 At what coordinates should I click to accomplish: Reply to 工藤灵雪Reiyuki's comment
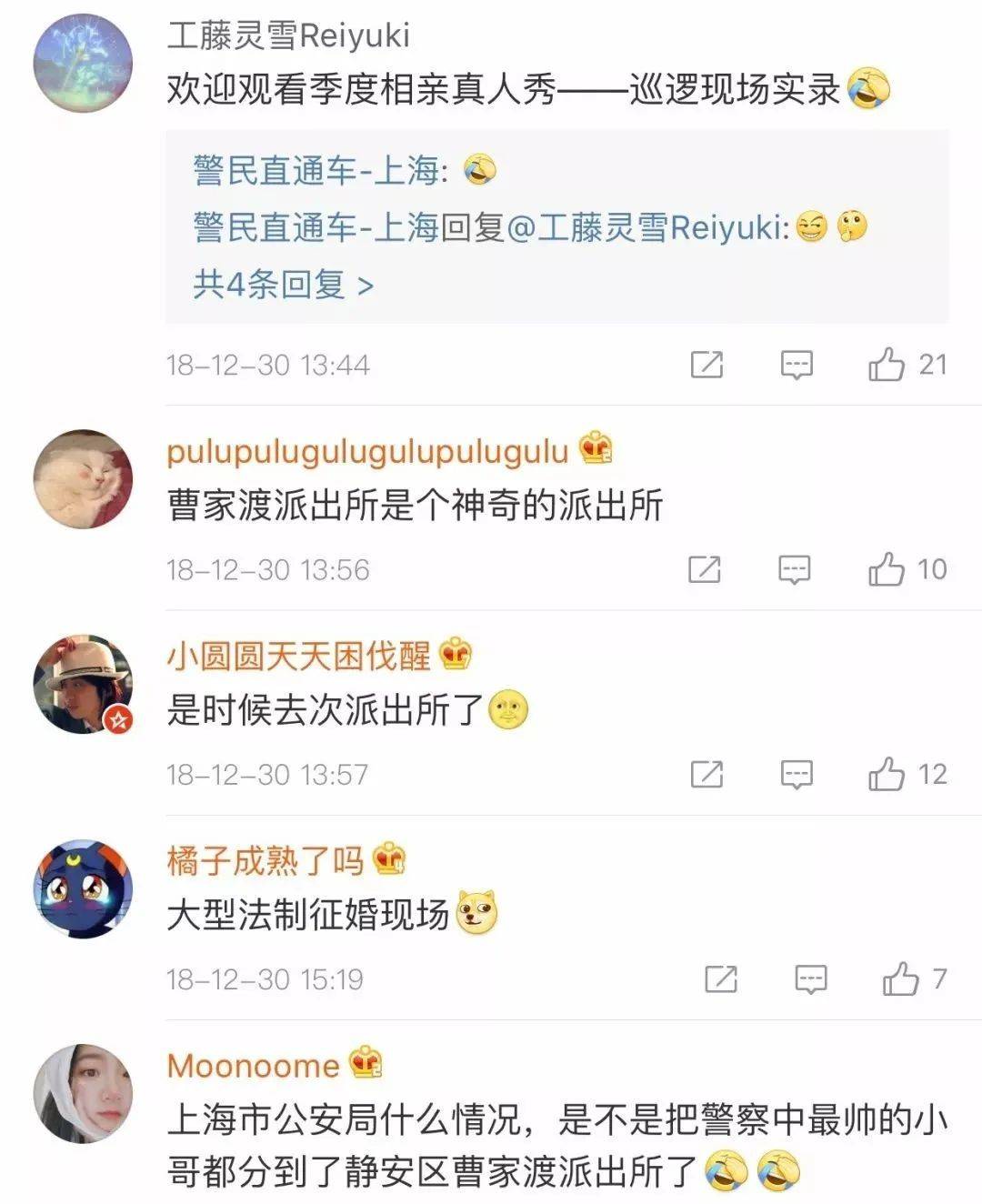797,366
